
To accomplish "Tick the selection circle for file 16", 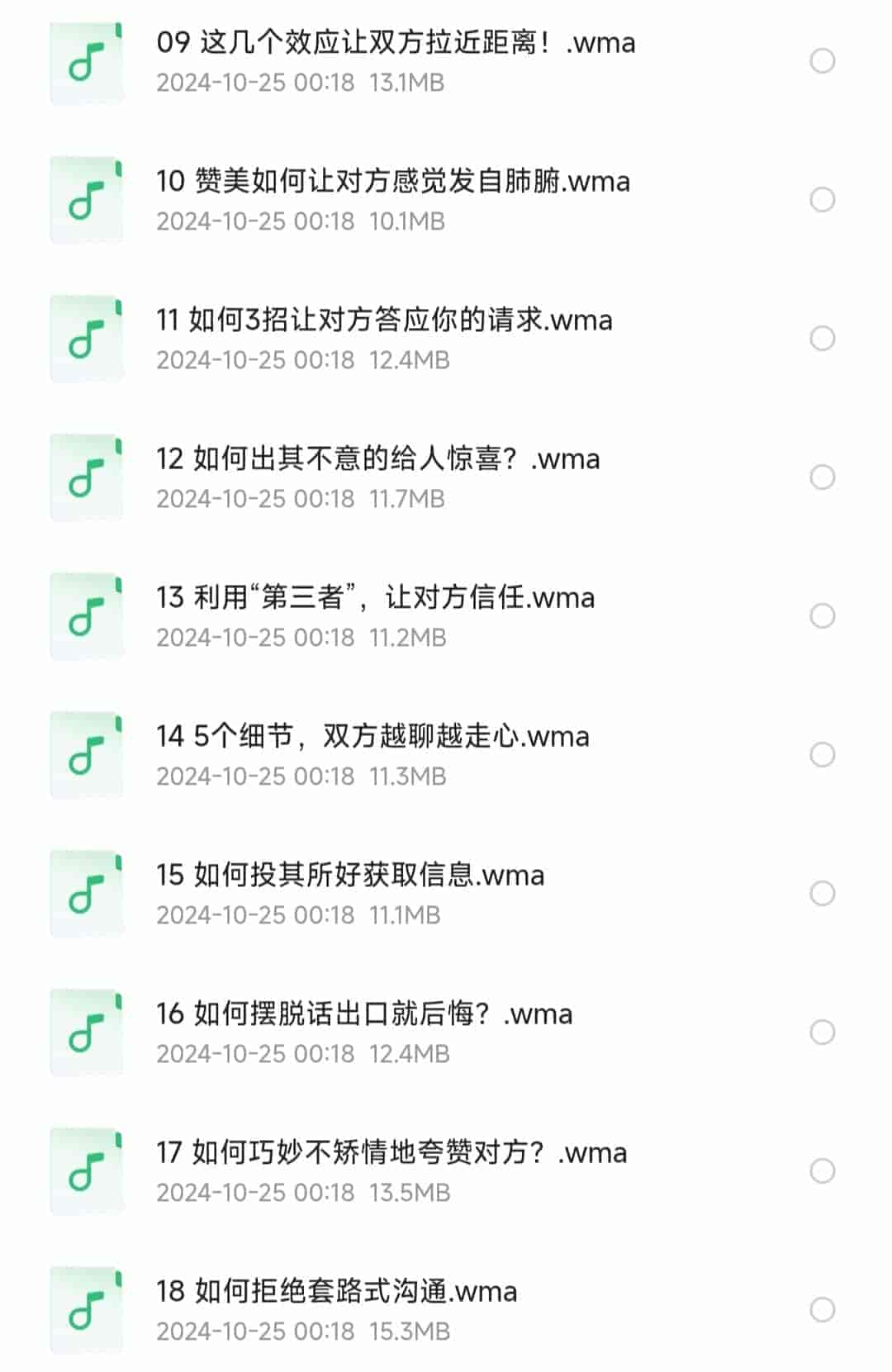I will 822,1032.
